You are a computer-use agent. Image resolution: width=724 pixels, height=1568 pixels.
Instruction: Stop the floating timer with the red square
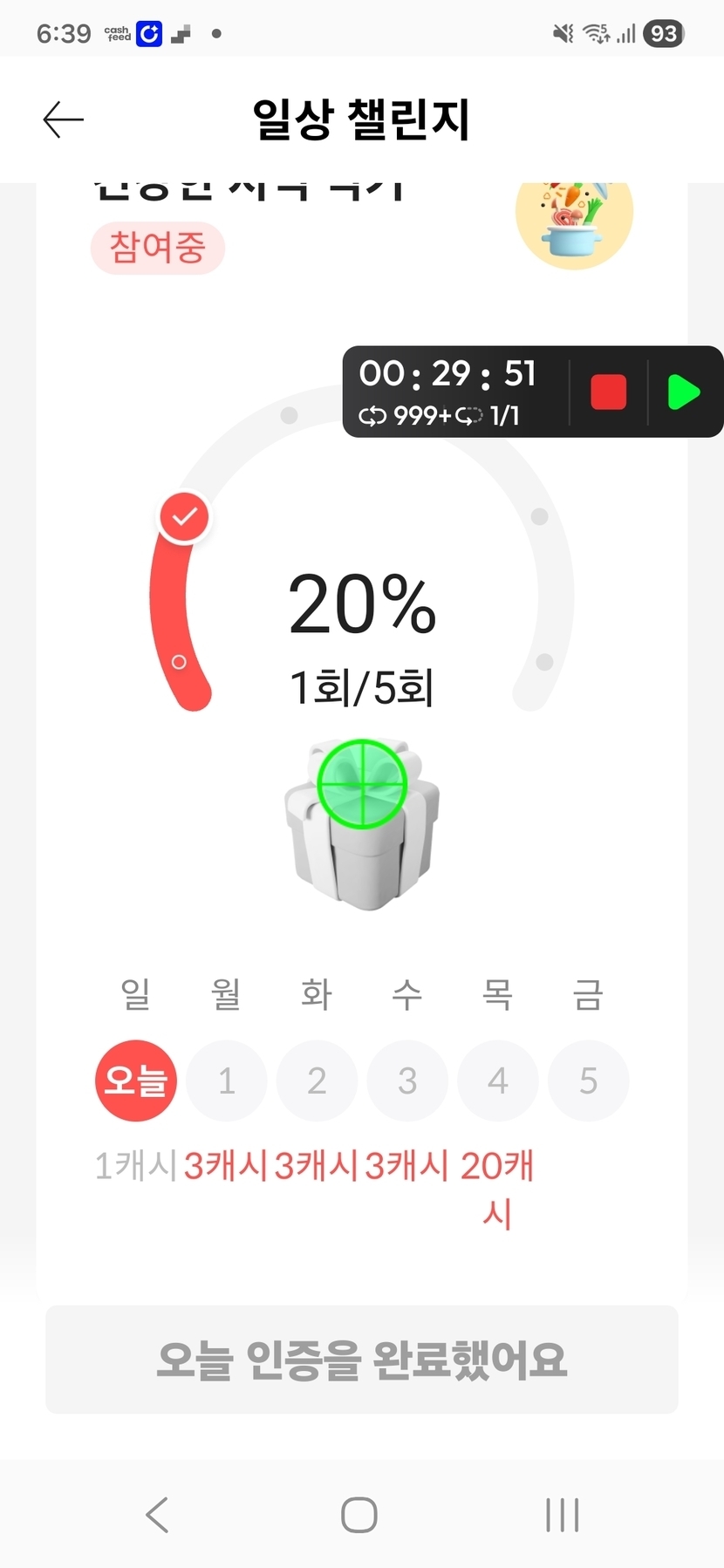(x=608, y=392)
